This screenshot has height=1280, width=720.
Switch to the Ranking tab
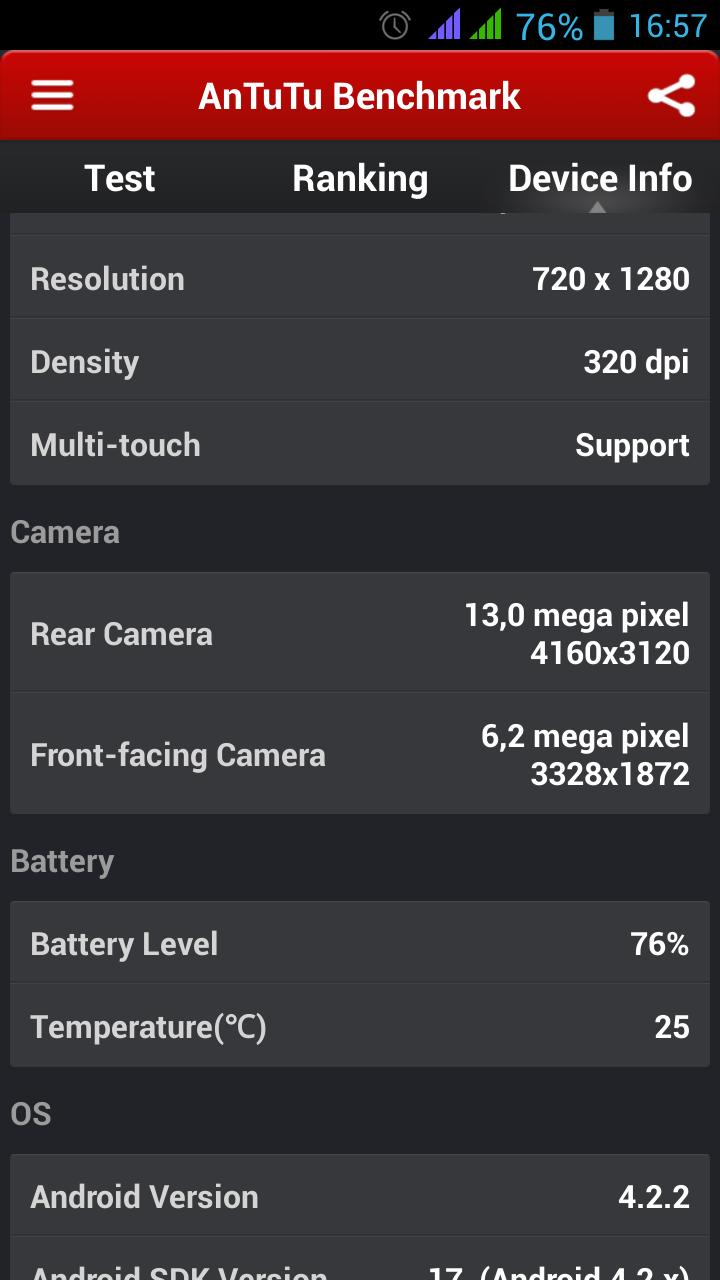tap(360, 178)
